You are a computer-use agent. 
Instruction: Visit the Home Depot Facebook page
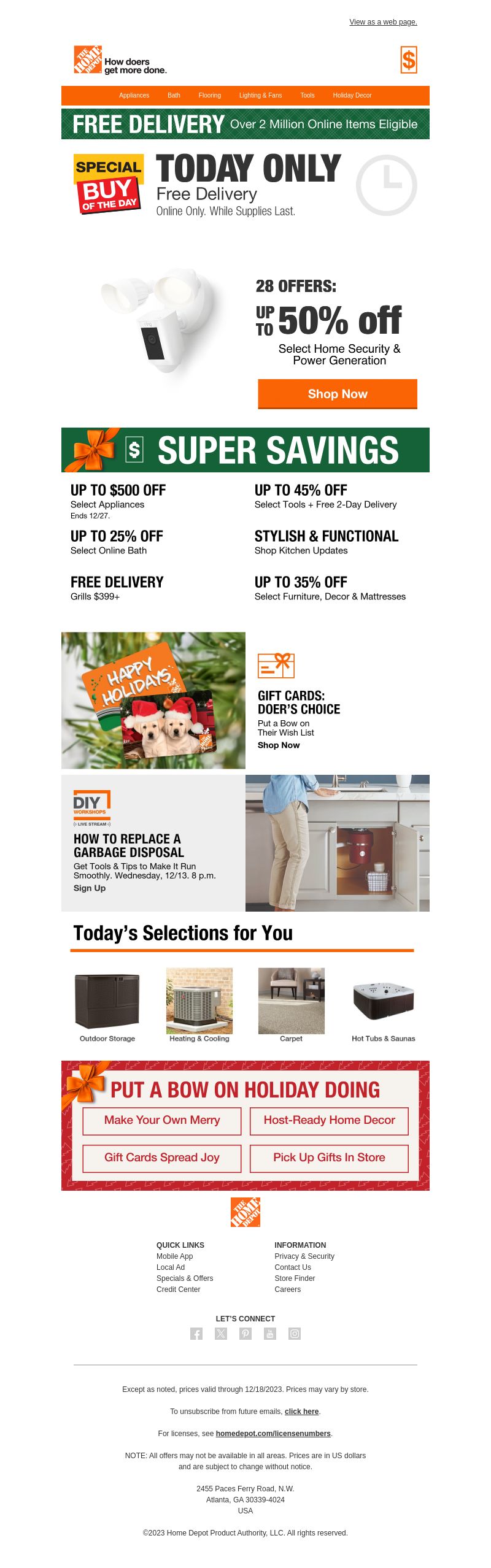[x=196, y=1334]
